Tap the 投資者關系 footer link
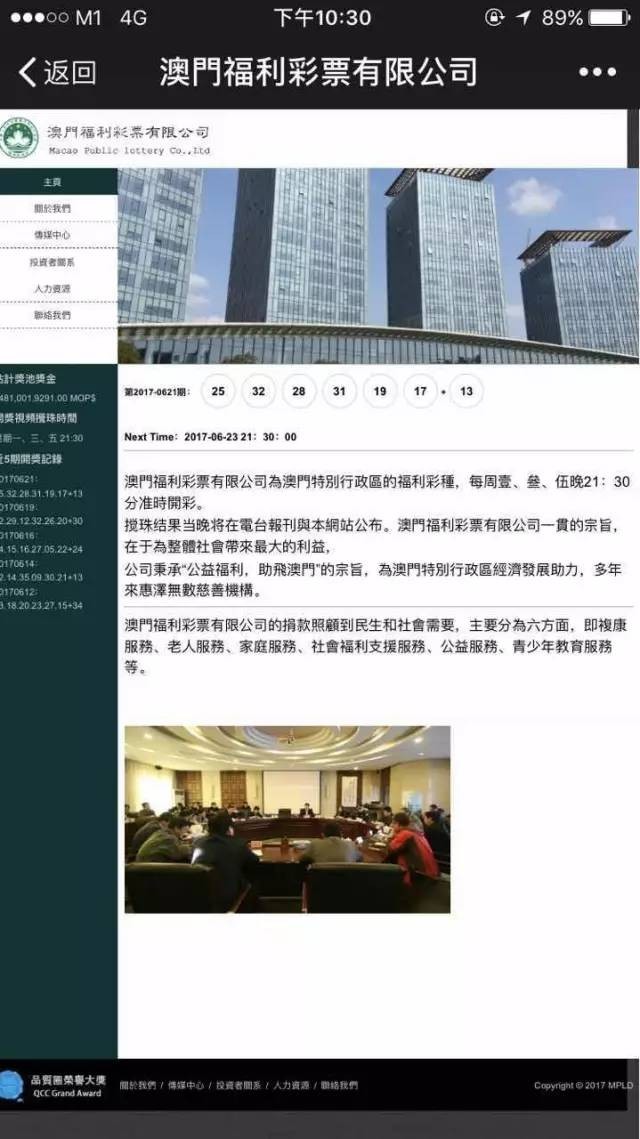 pos(238,1085)
